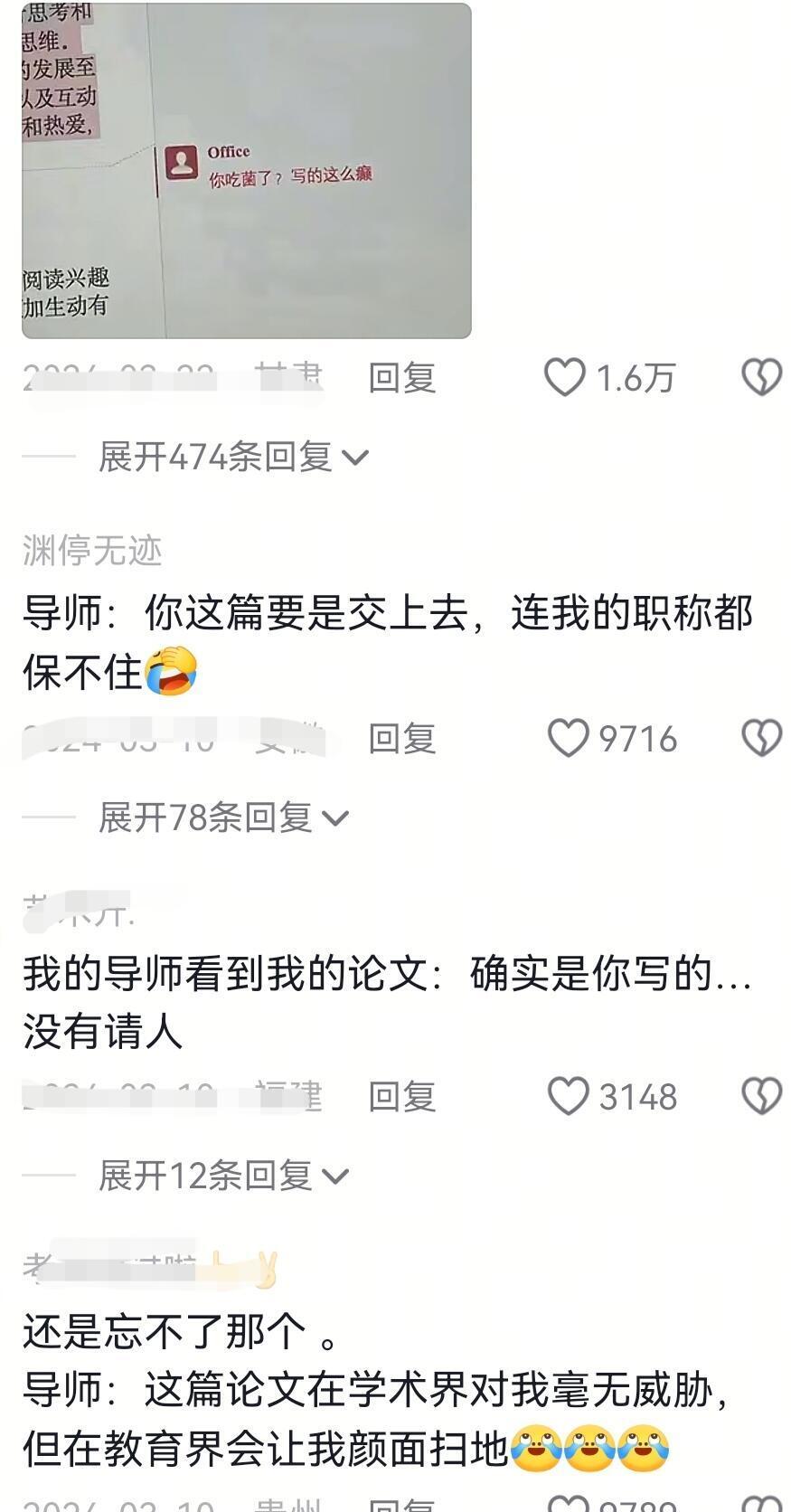
Task: Tap the dislike icon beside the 1.6万 count
Action: click(759, 379)
